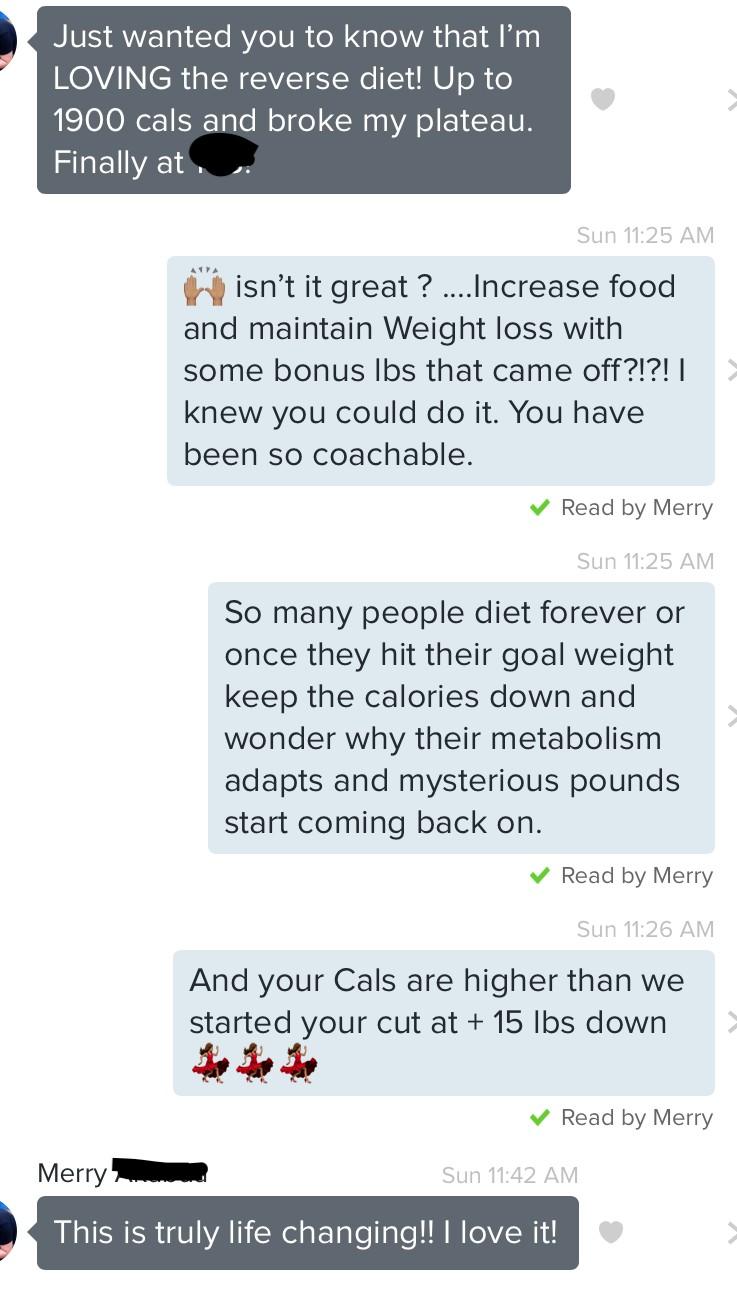Like the "LOVING the reverse diet" message
The height and width of the screenshot is (1298, 737).
[602, 99]
